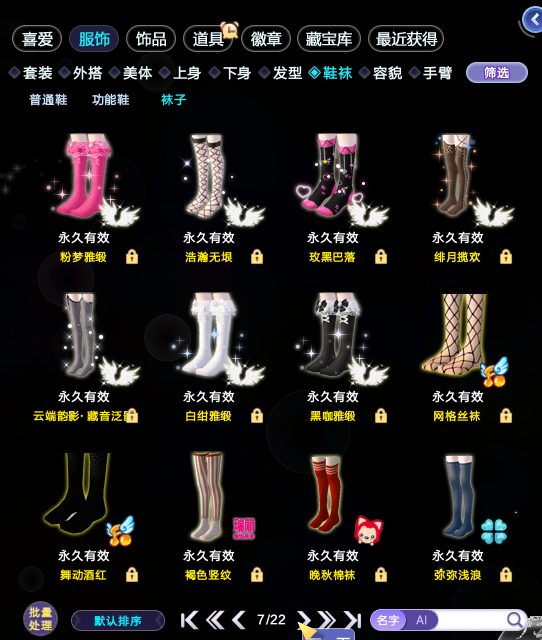Screen dimensions: 542x640
Task: Jump to the last page
Action: click(352, 620)
